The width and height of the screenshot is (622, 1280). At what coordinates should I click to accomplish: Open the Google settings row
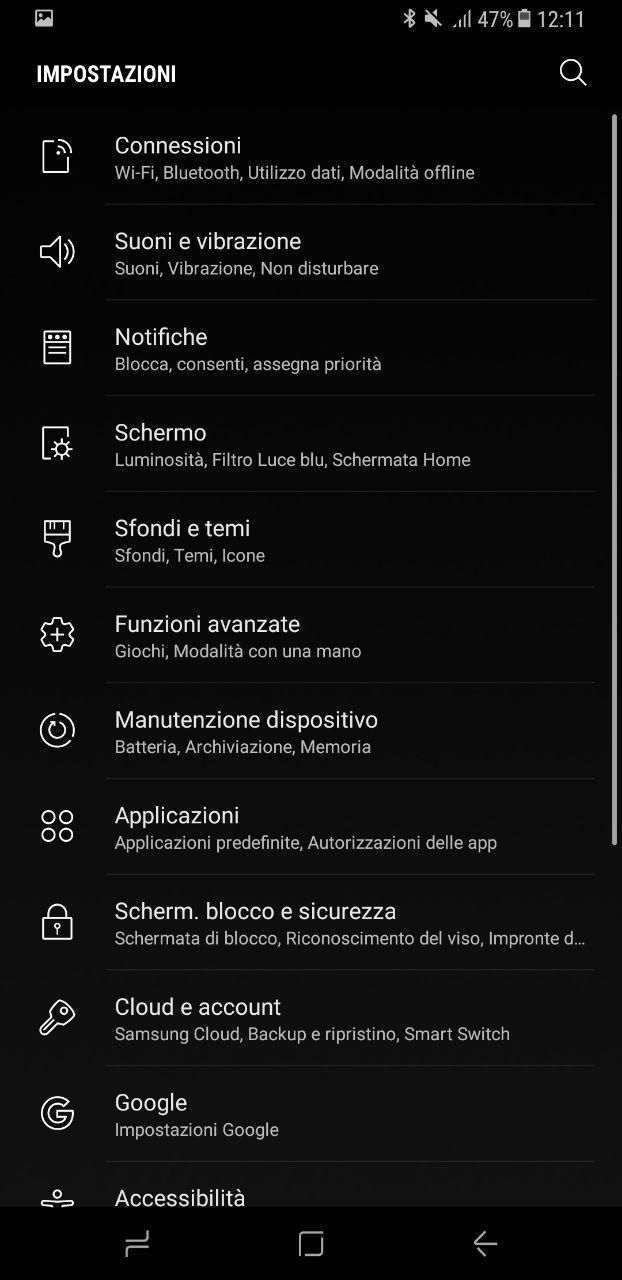click(x=311, y=1114)
